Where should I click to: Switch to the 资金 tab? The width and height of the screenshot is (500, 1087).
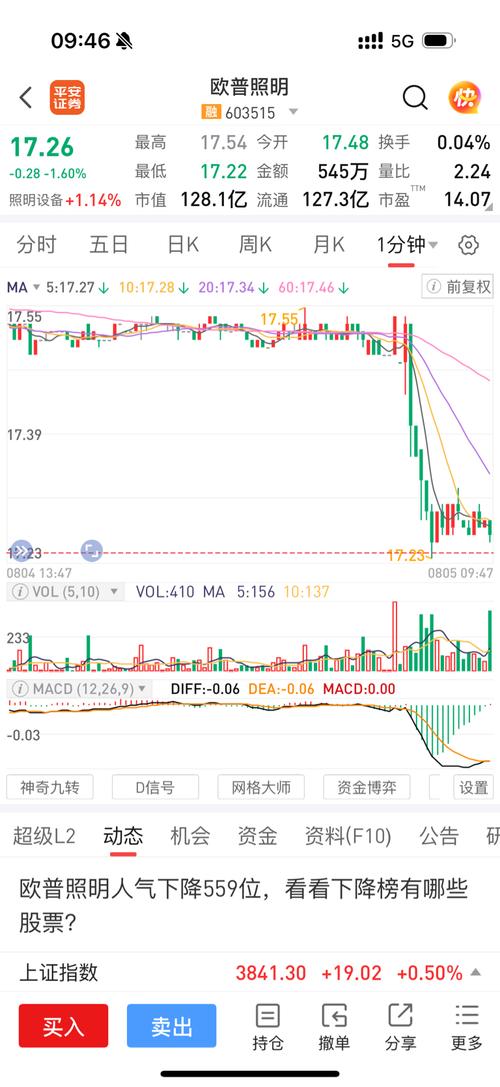click(257, 836)
